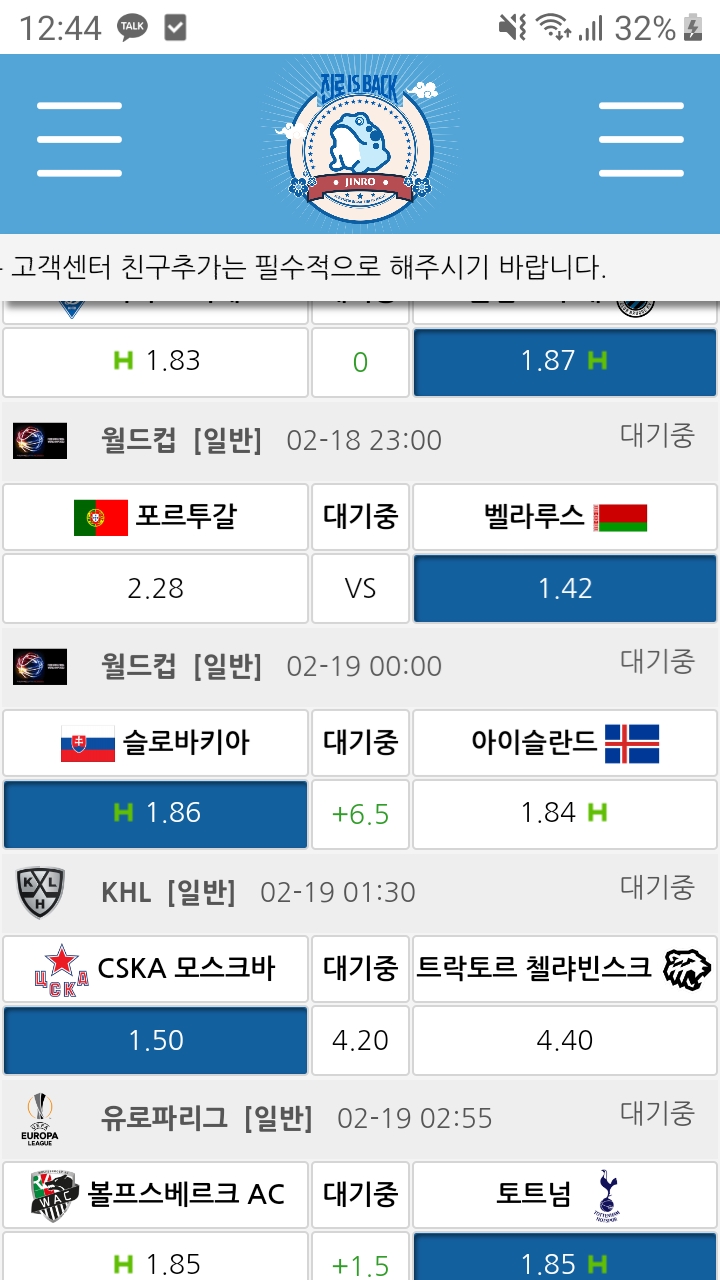Open the right hamburger menu

click(641, 139)
